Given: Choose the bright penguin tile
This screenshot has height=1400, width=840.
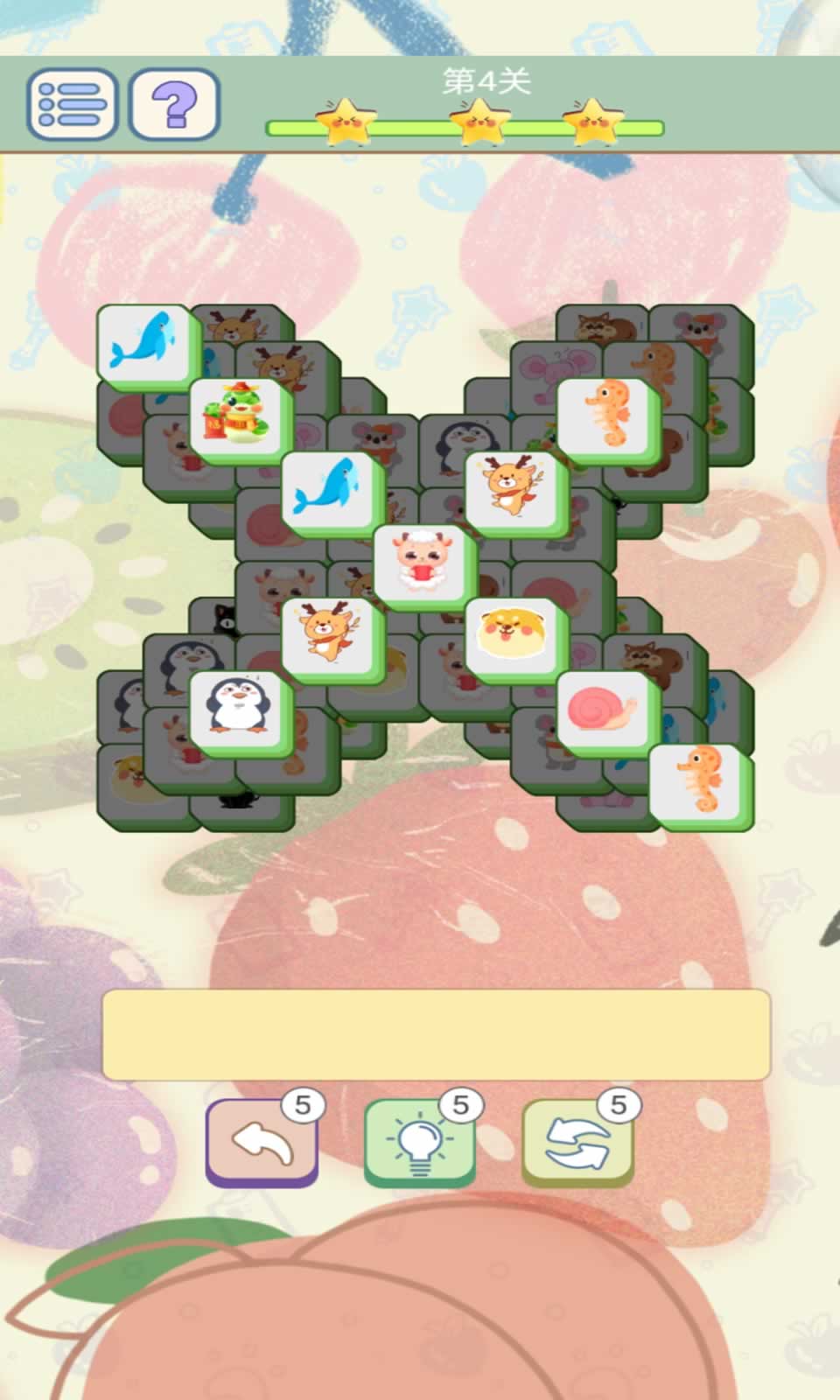Looking at the screenshot, I should 236,710.
